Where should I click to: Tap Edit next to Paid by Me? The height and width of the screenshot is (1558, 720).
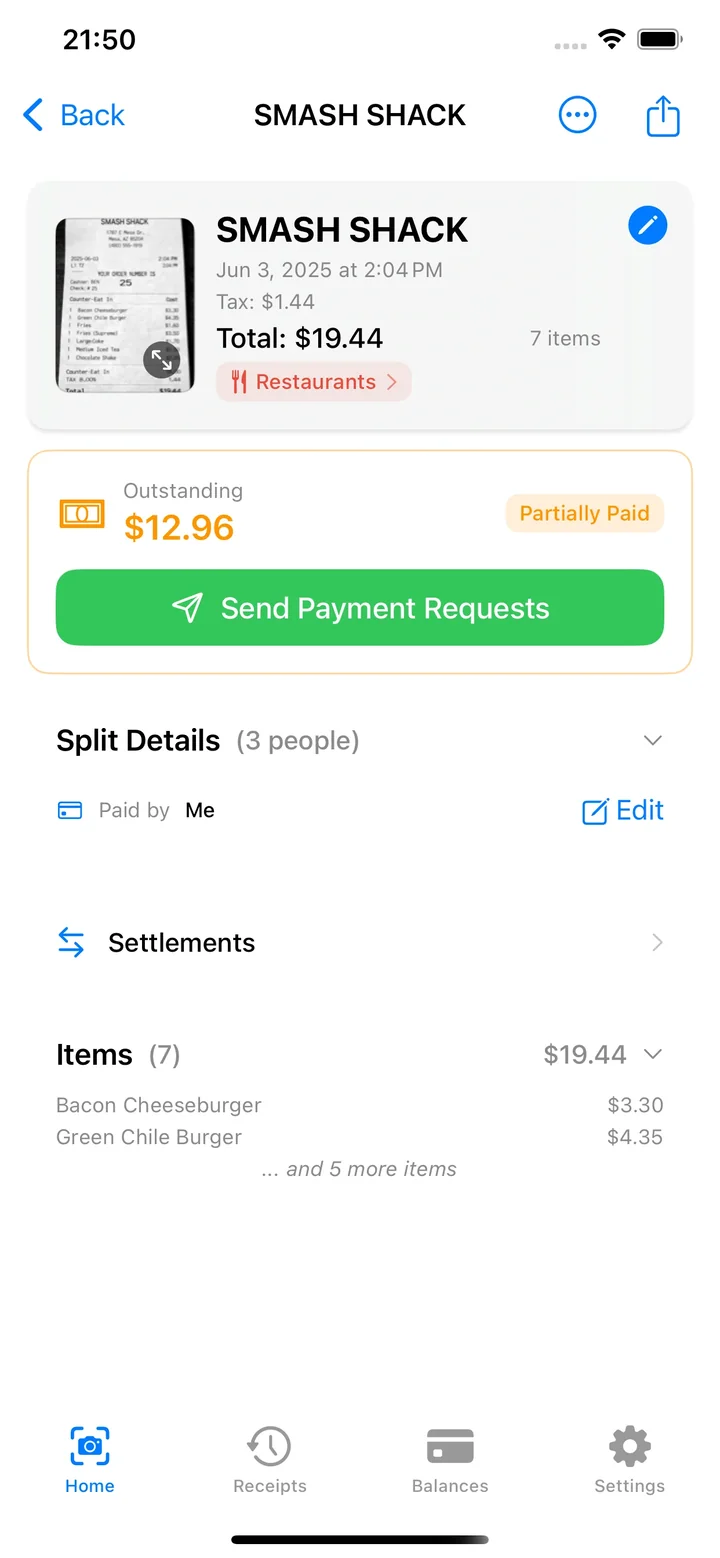[622, 810]
